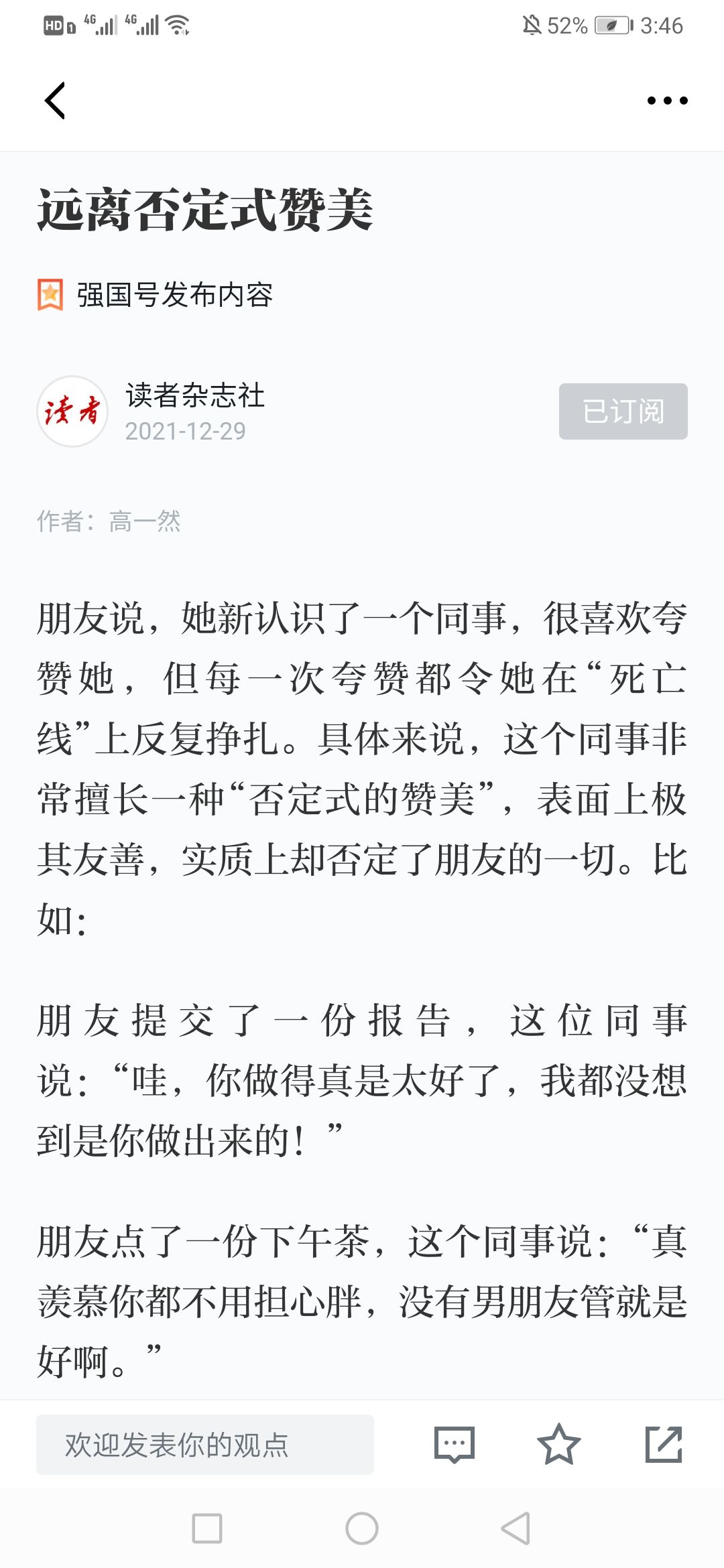Open 读者杂志社 publisher profile
Image resolution: width=724 pixels, height=1568 pixels.
click(194, 395)
